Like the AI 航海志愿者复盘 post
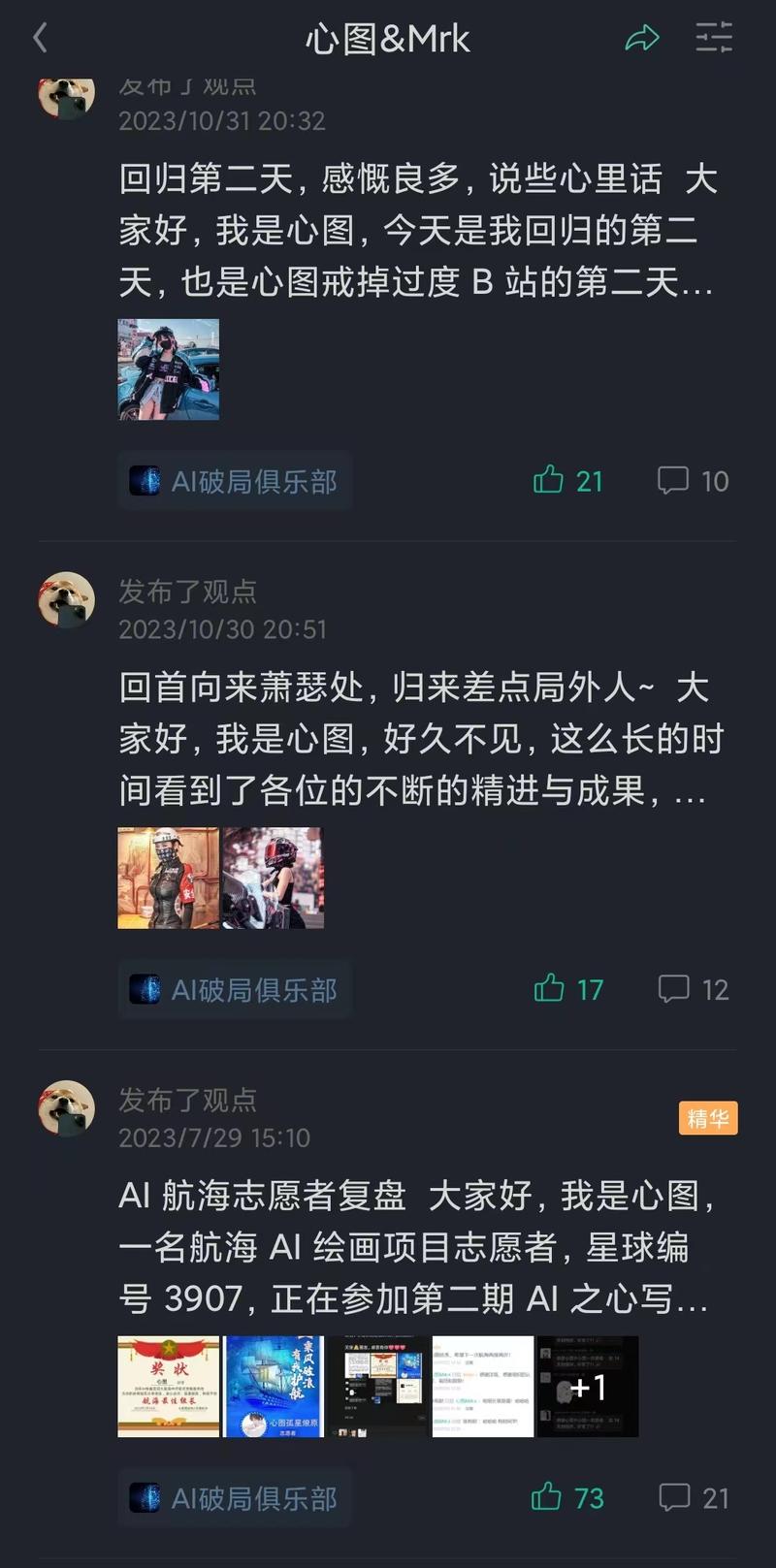 (x=545, y=1497)
